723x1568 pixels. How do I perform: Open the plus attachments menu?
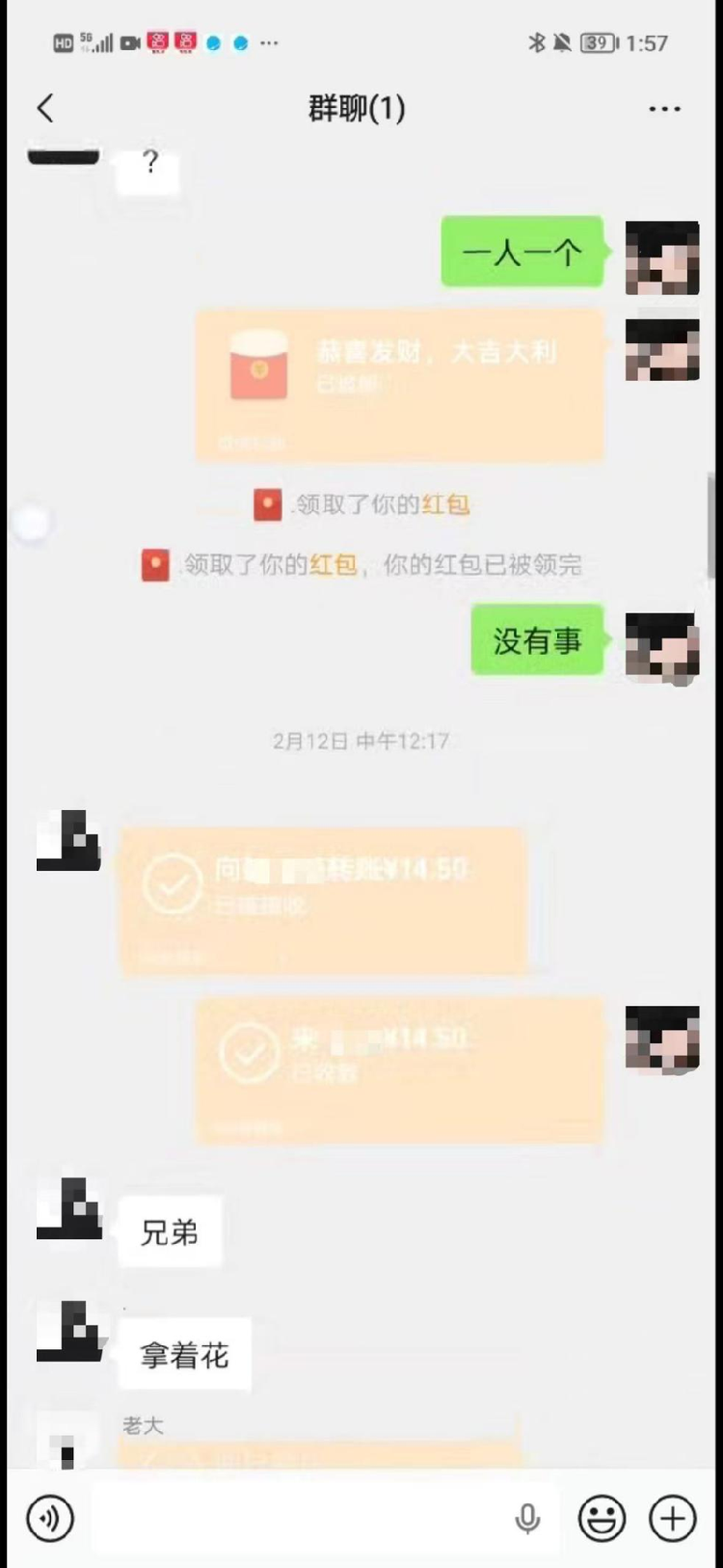click(672, 1518)
